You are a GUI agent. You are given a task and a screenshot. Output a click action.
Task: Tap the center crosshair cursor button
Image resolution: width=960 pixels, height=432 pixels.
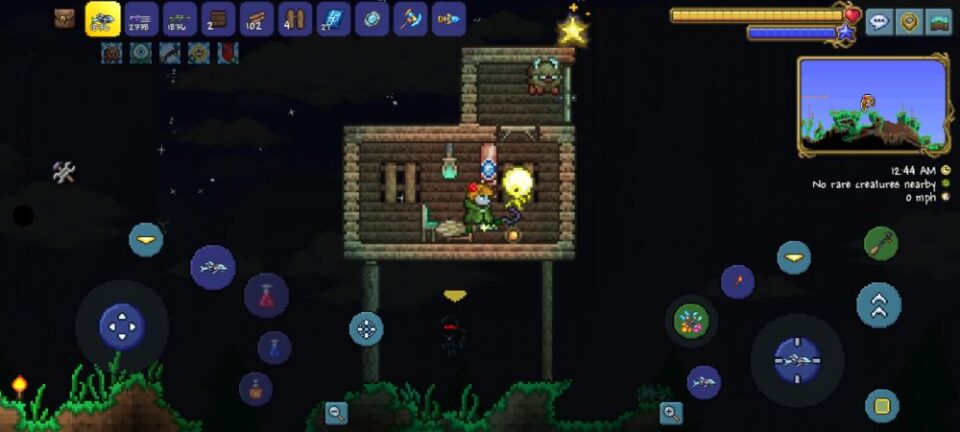point(366,328)
